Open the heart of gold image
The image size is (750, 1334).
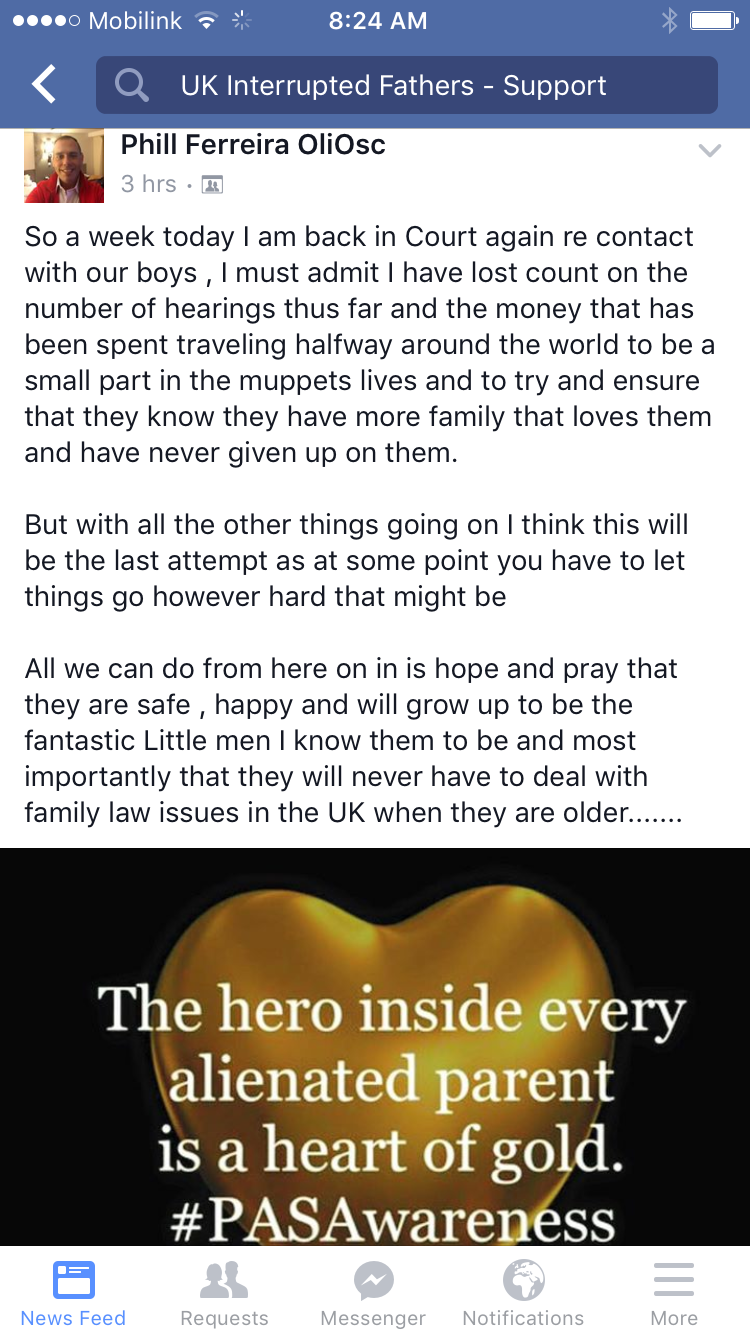(375, 1045)
